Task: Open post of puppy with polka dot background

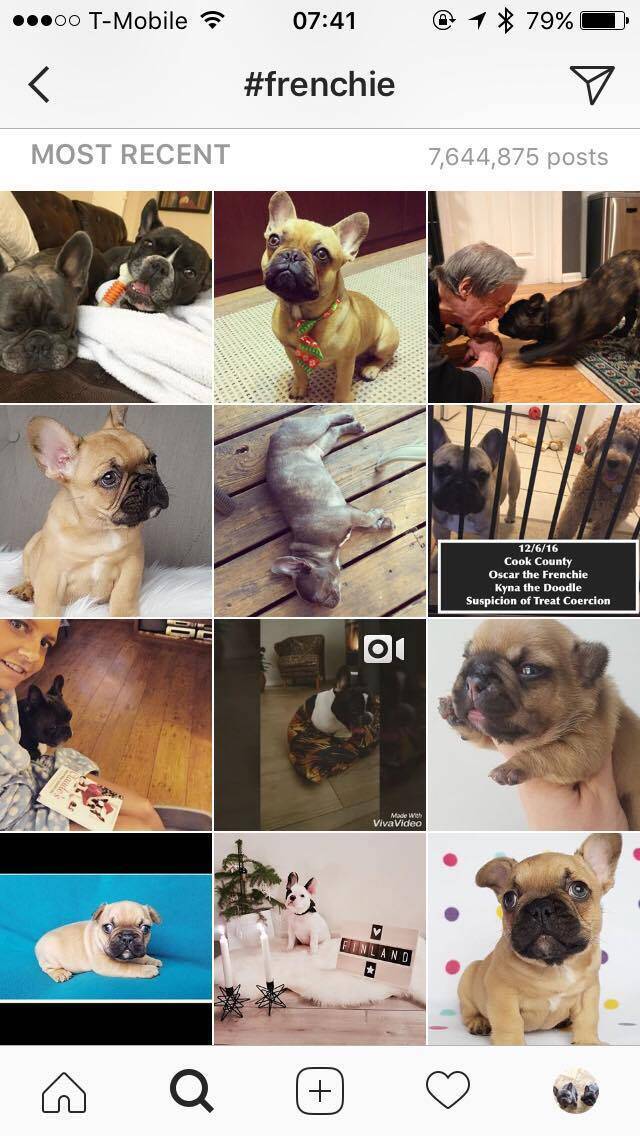Action: pyautogui.click(x=534, y=938)
